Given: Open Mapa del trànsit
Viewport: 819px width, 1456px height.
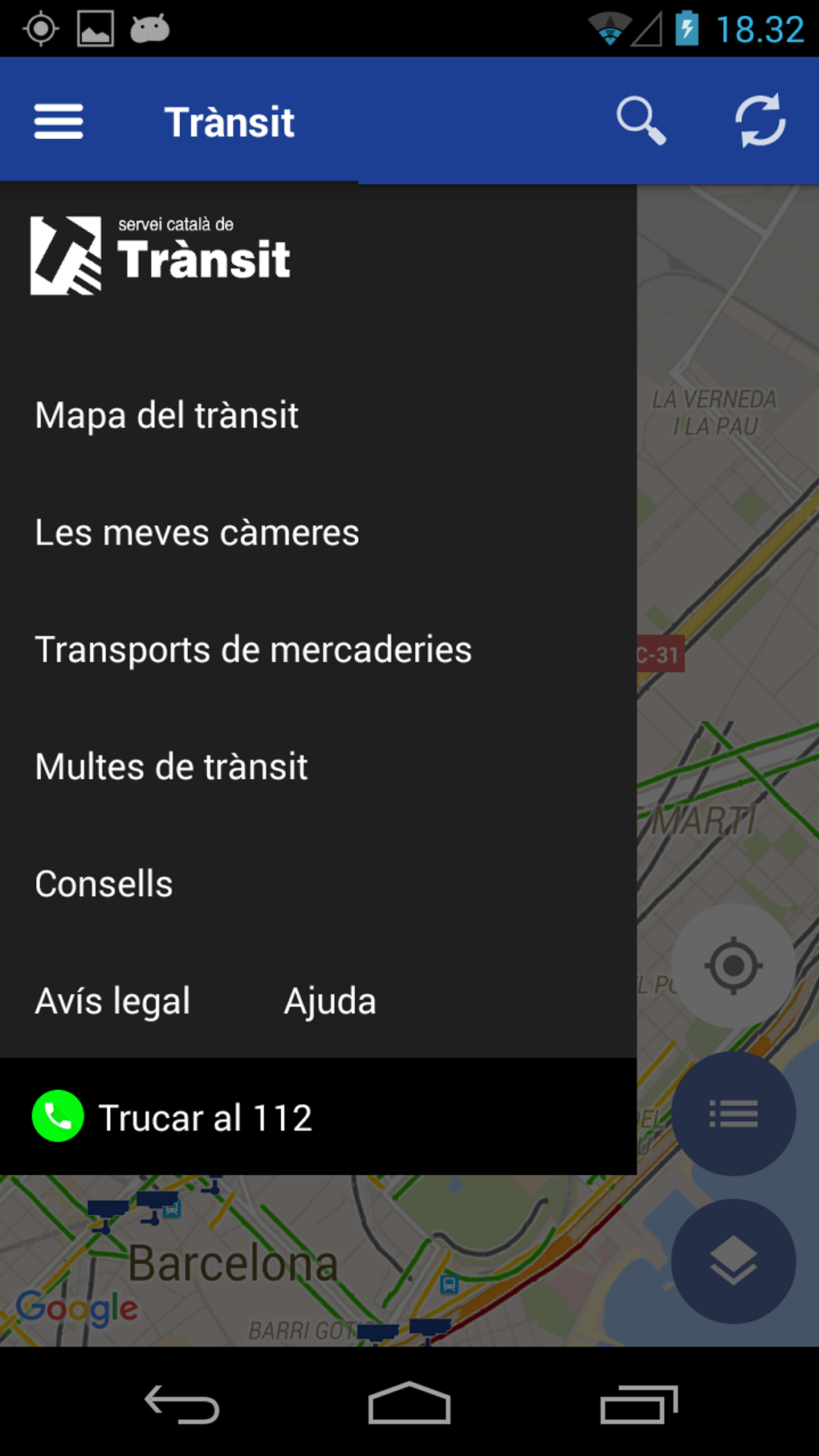Looking at the screenshot, I should (167, 415).
